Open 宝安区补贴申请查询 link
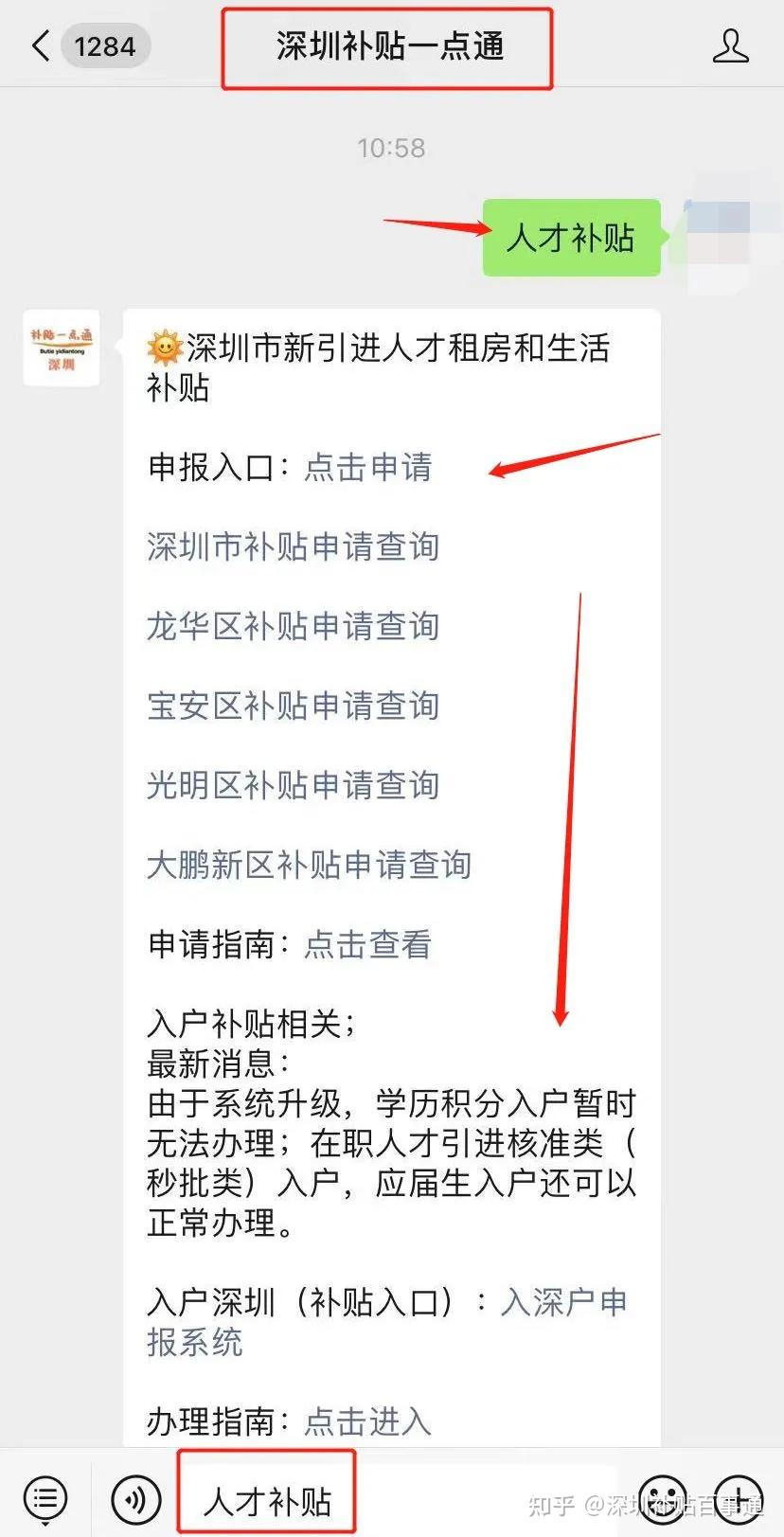The width and height of the screenshot is (784, 1537). tap(293, 706)
